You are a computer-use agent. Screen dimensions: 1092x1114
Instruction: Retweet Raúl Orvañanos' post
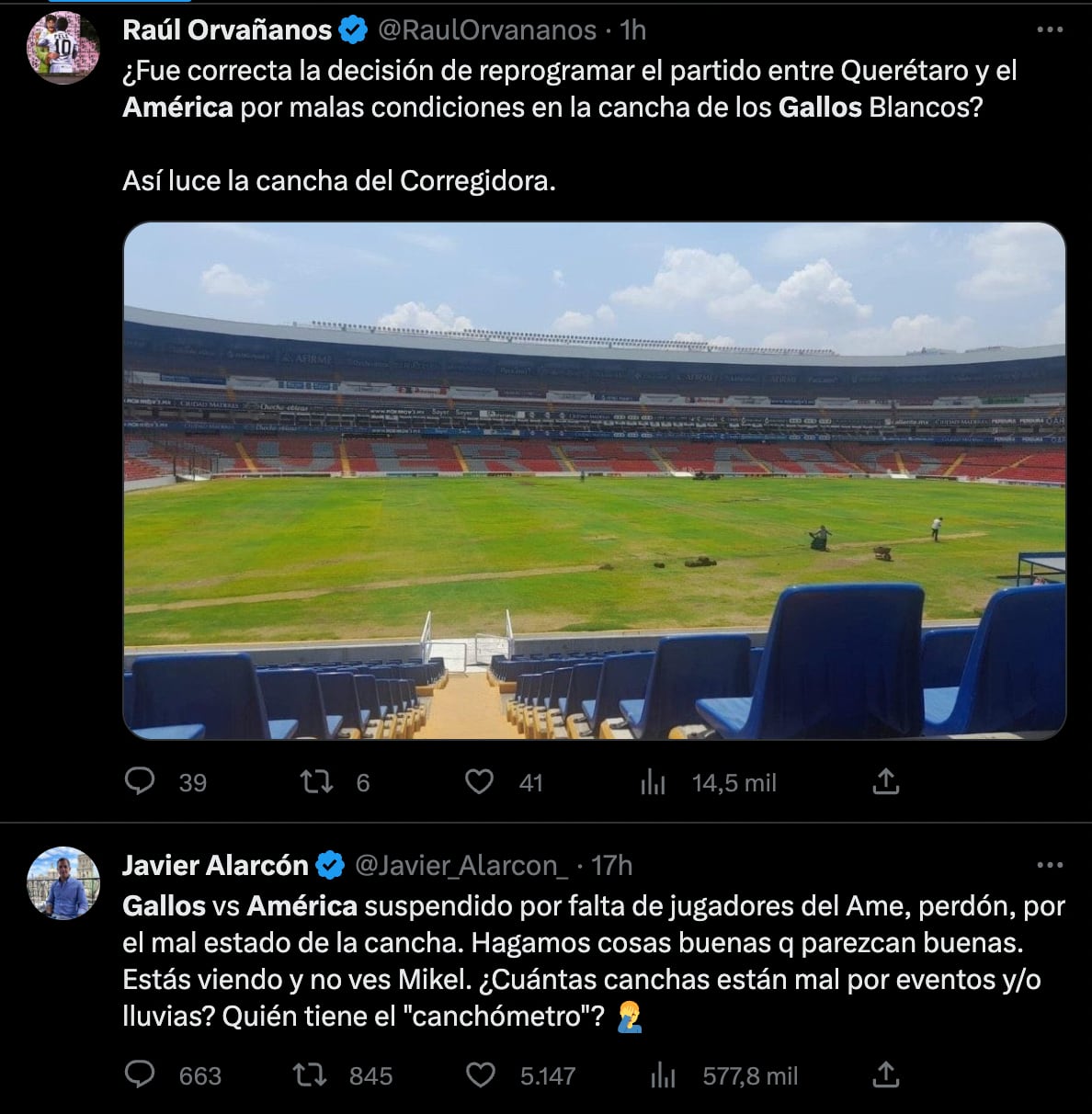317,782
